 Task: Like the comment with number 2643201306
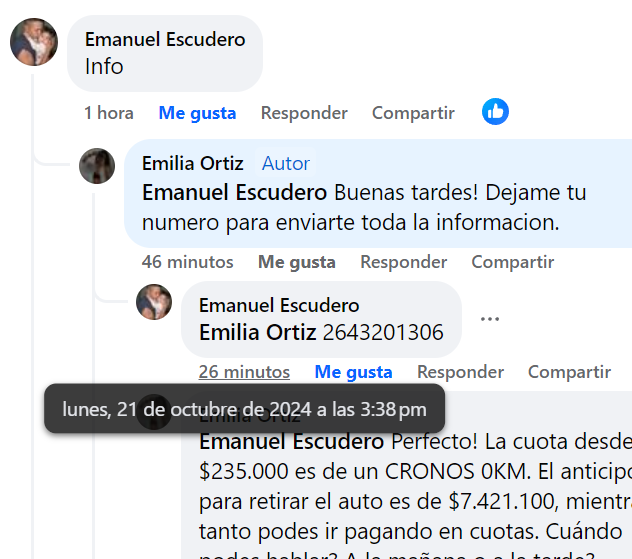click(353, 372)
